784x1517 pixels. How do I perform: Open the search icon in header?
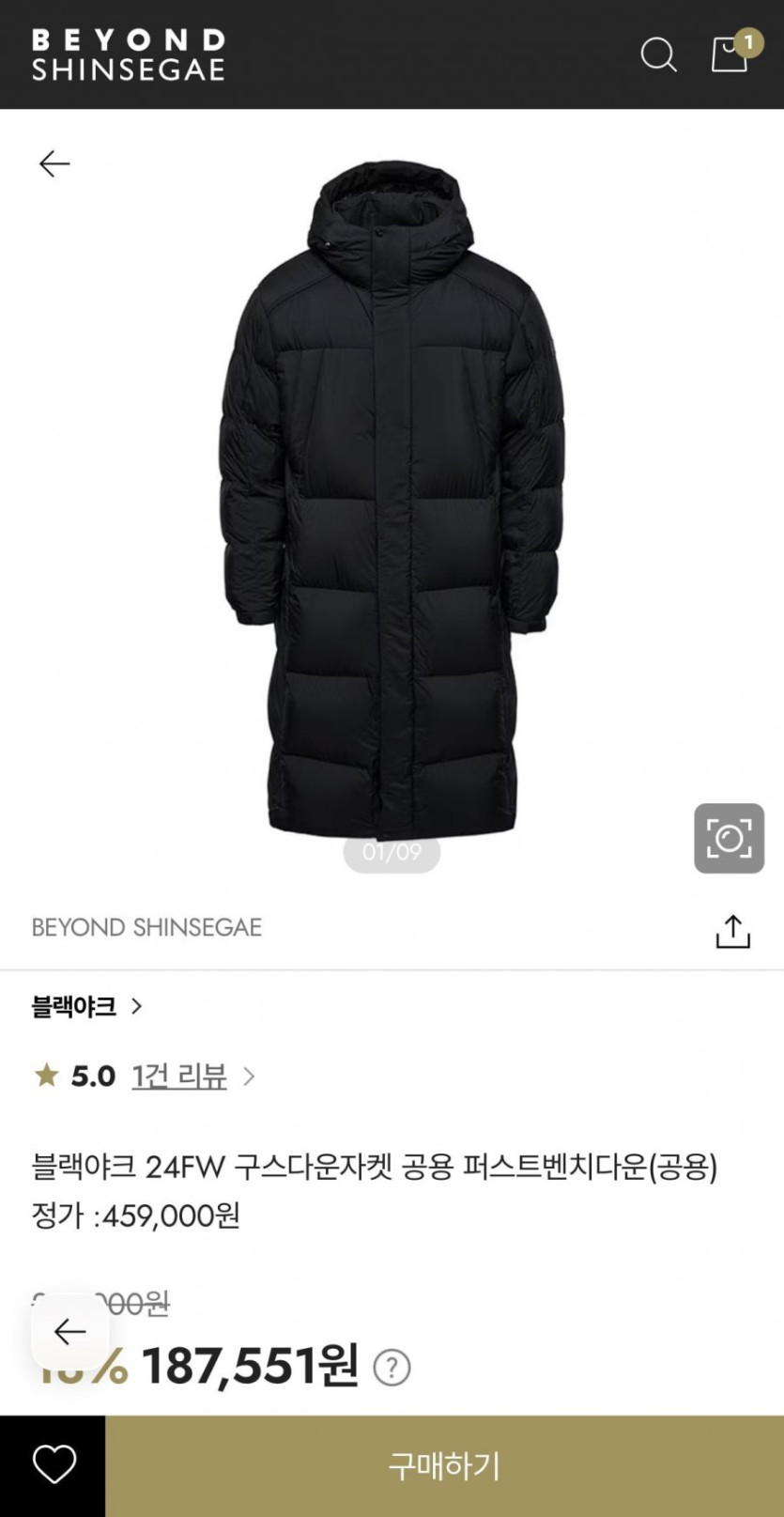(x=658, y=54)
